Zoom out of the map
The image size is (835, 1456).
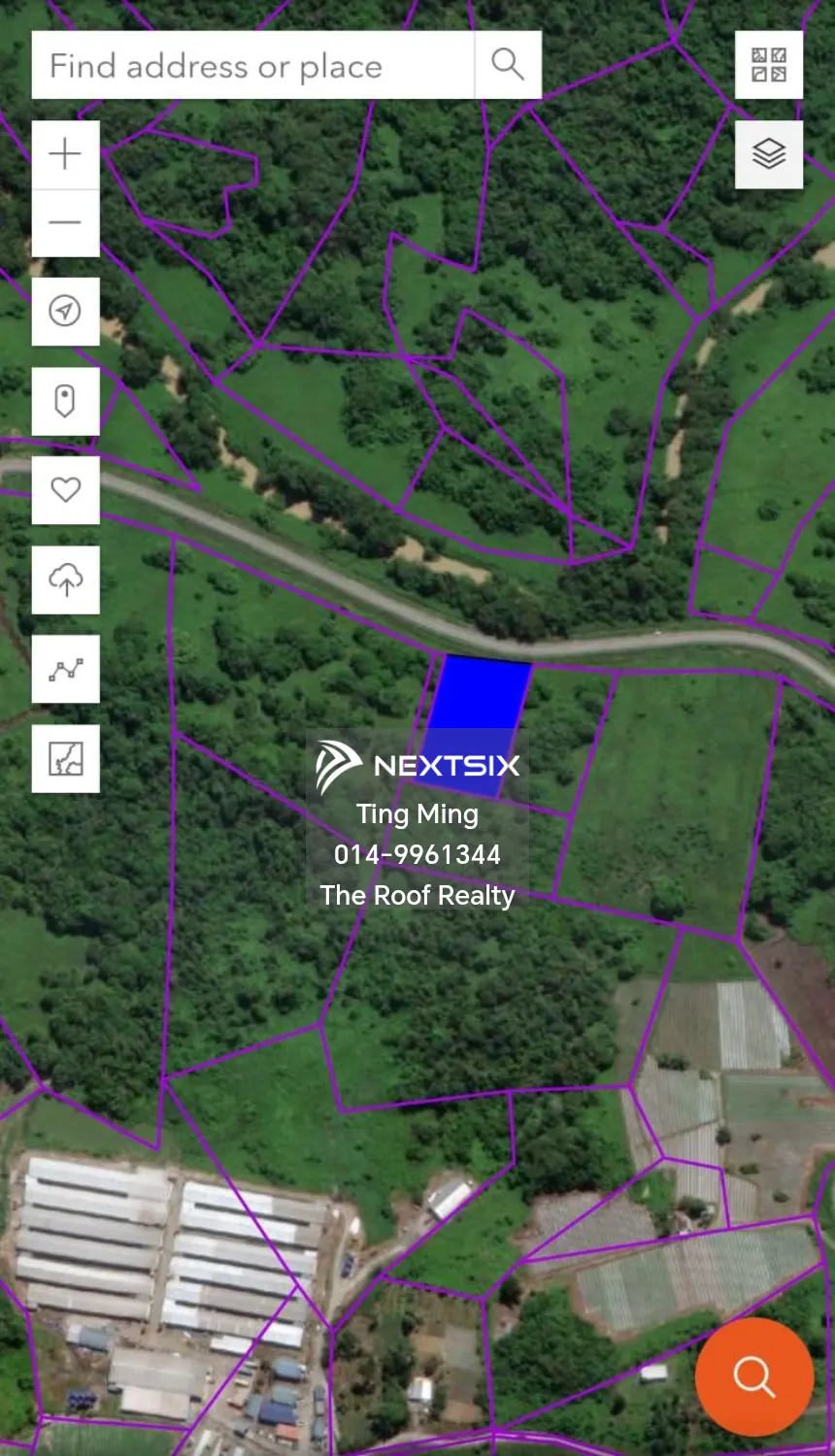tap(65, 222)
